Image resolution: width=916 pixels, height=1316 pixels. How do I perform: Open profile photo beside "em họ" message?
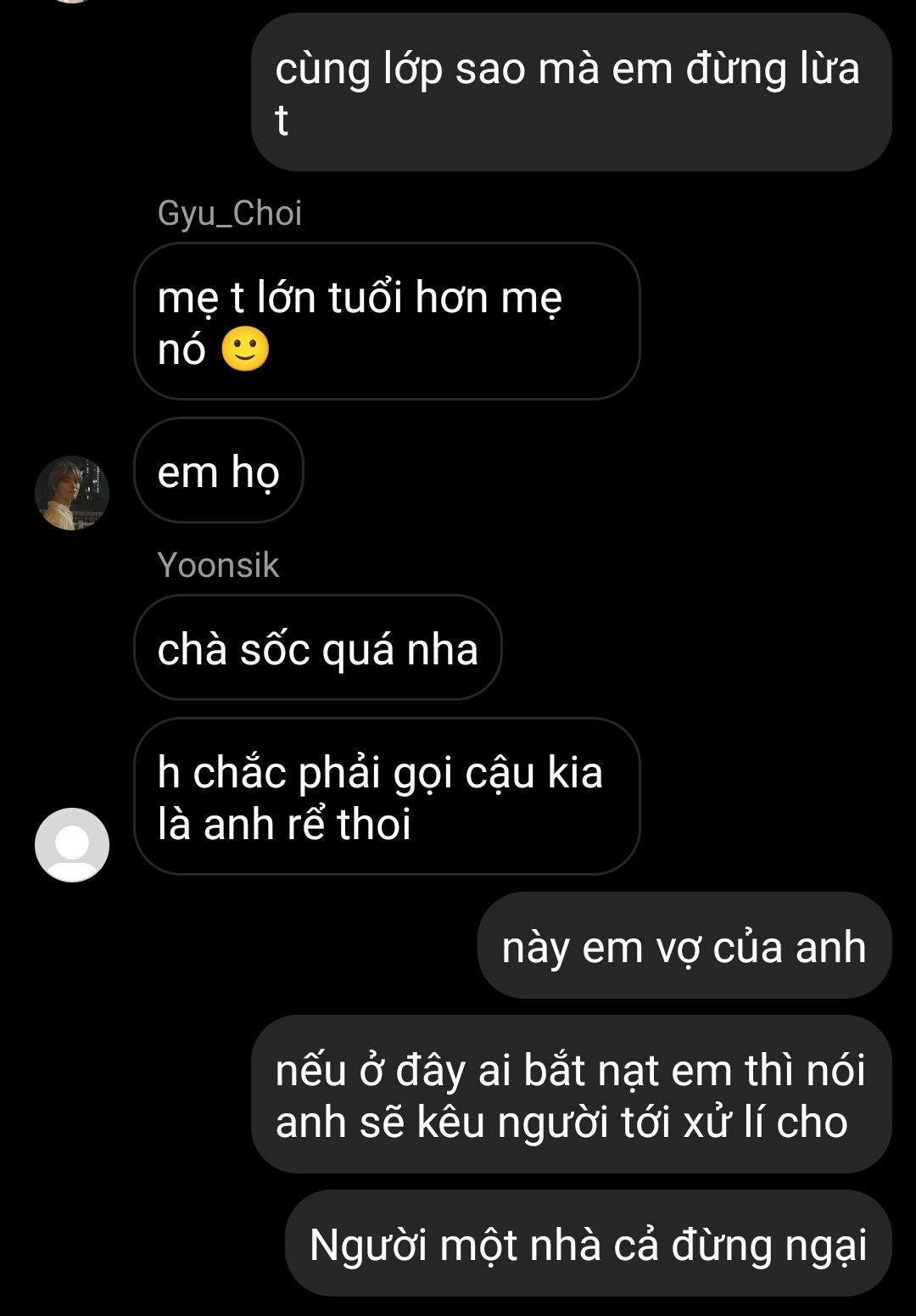(72, 493)
